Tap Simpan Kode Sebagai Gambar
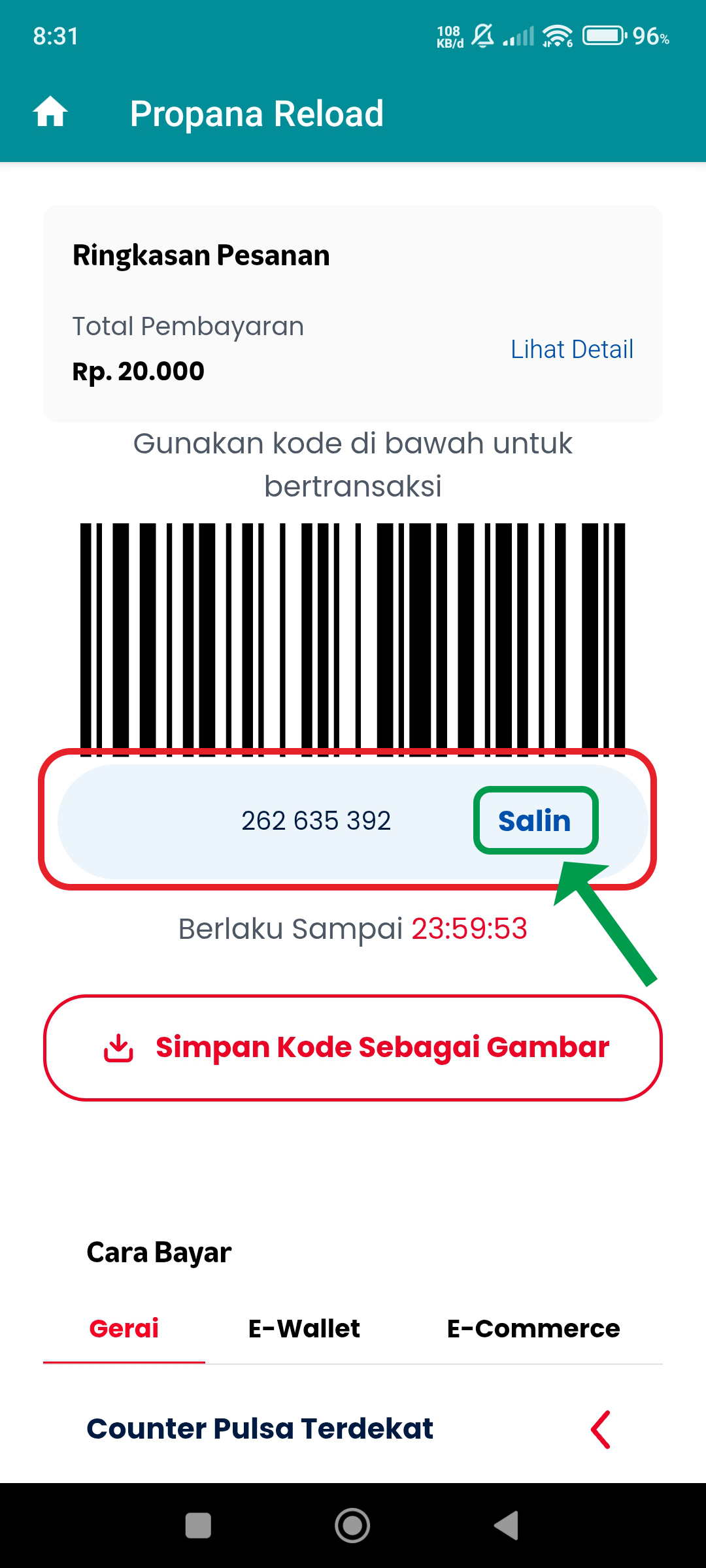Screen dimensions: 706x1568 point(353,1047)
